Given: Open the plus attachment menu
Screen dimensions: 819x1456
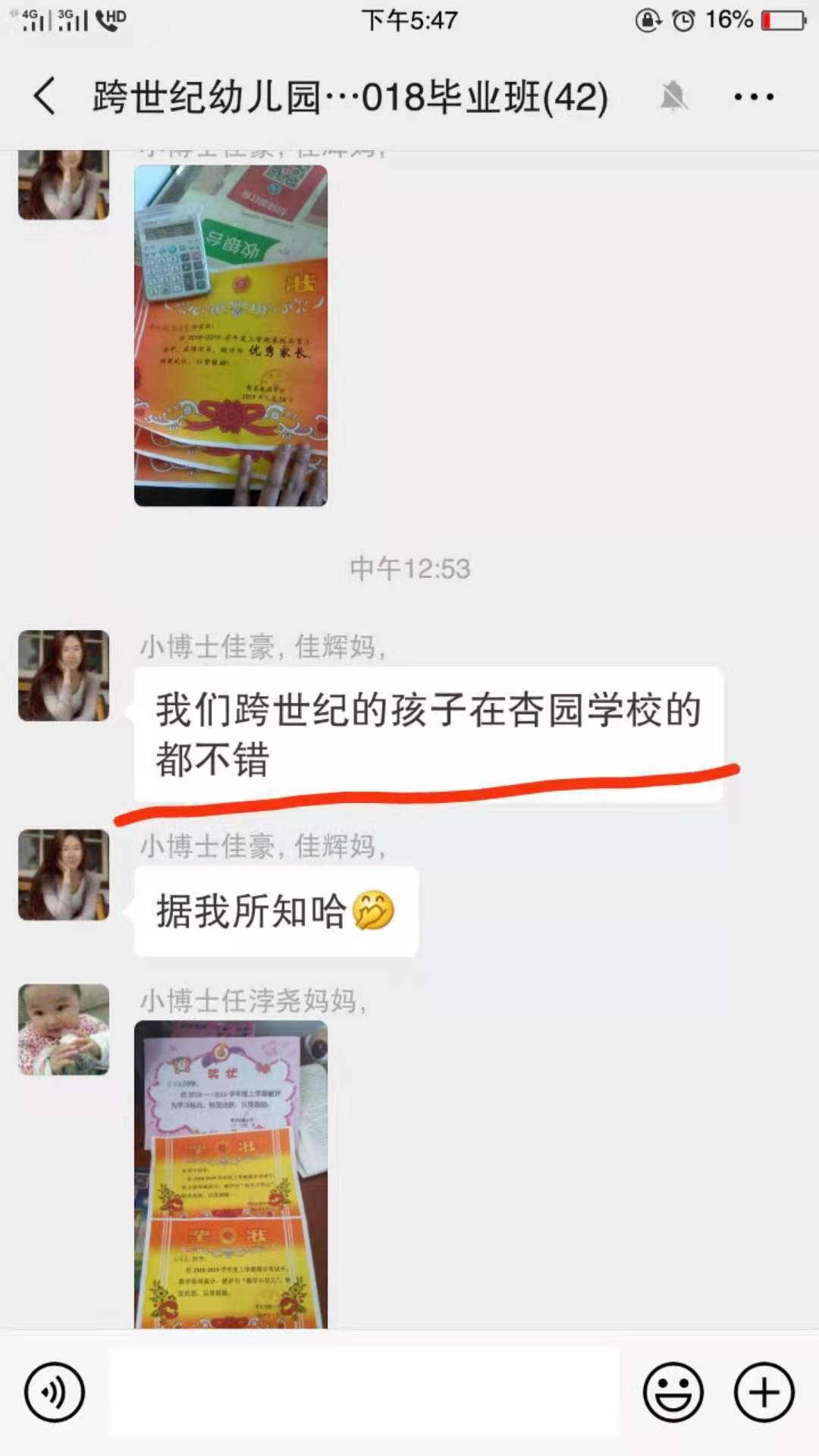Looking at the screenshot, I should point(764,1392).
